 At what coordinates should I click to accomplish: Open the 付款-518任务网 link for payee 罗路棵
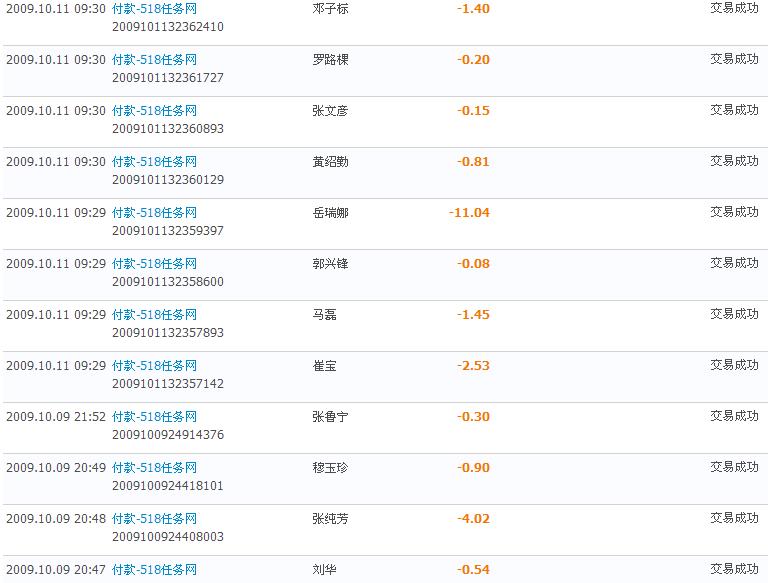pyautogui.click(x=154, y=60)
